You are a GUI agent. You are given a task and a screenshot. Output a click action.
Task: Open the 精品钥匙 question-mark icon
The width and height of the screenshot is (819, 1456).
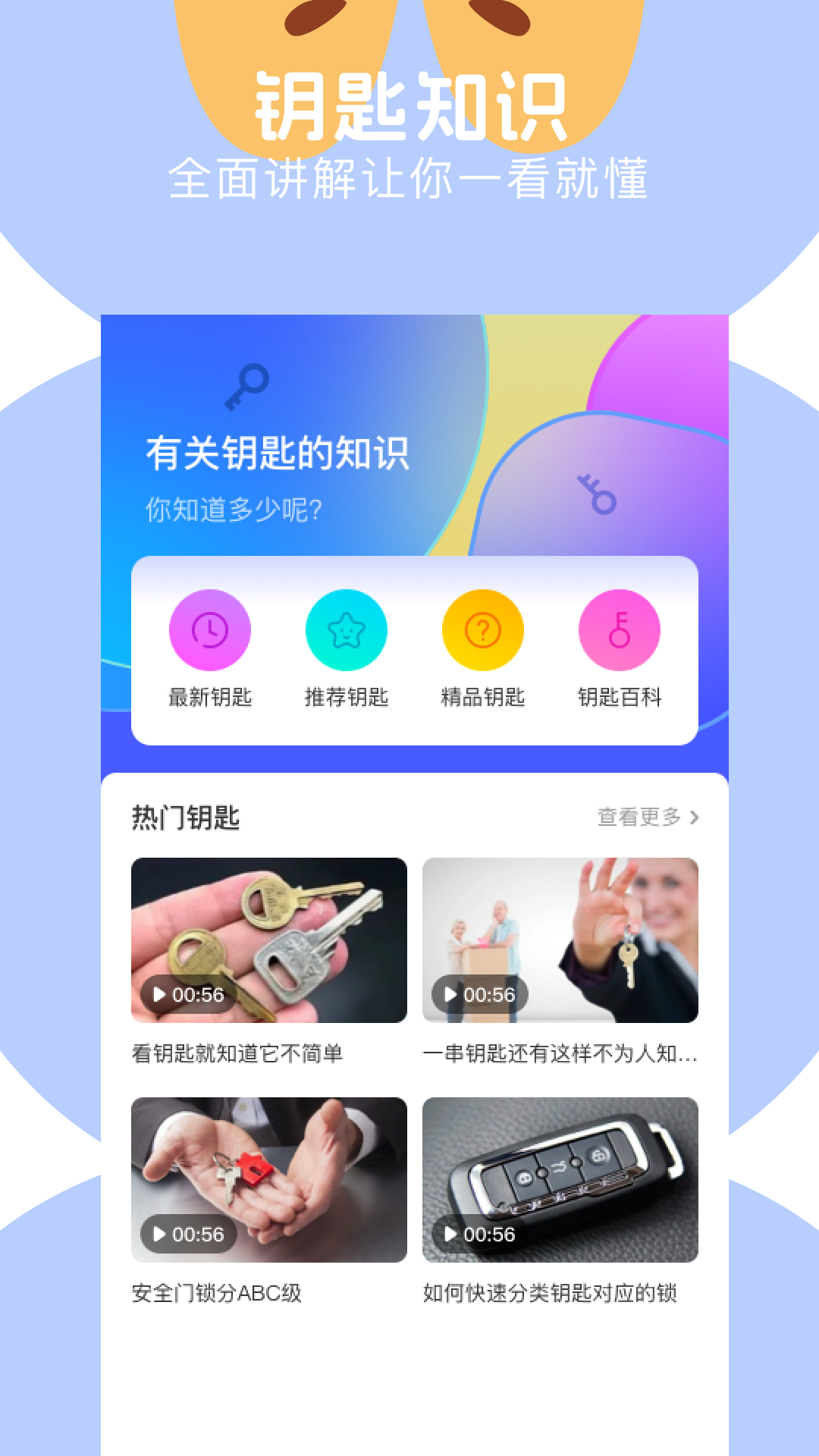pos(483,629)
